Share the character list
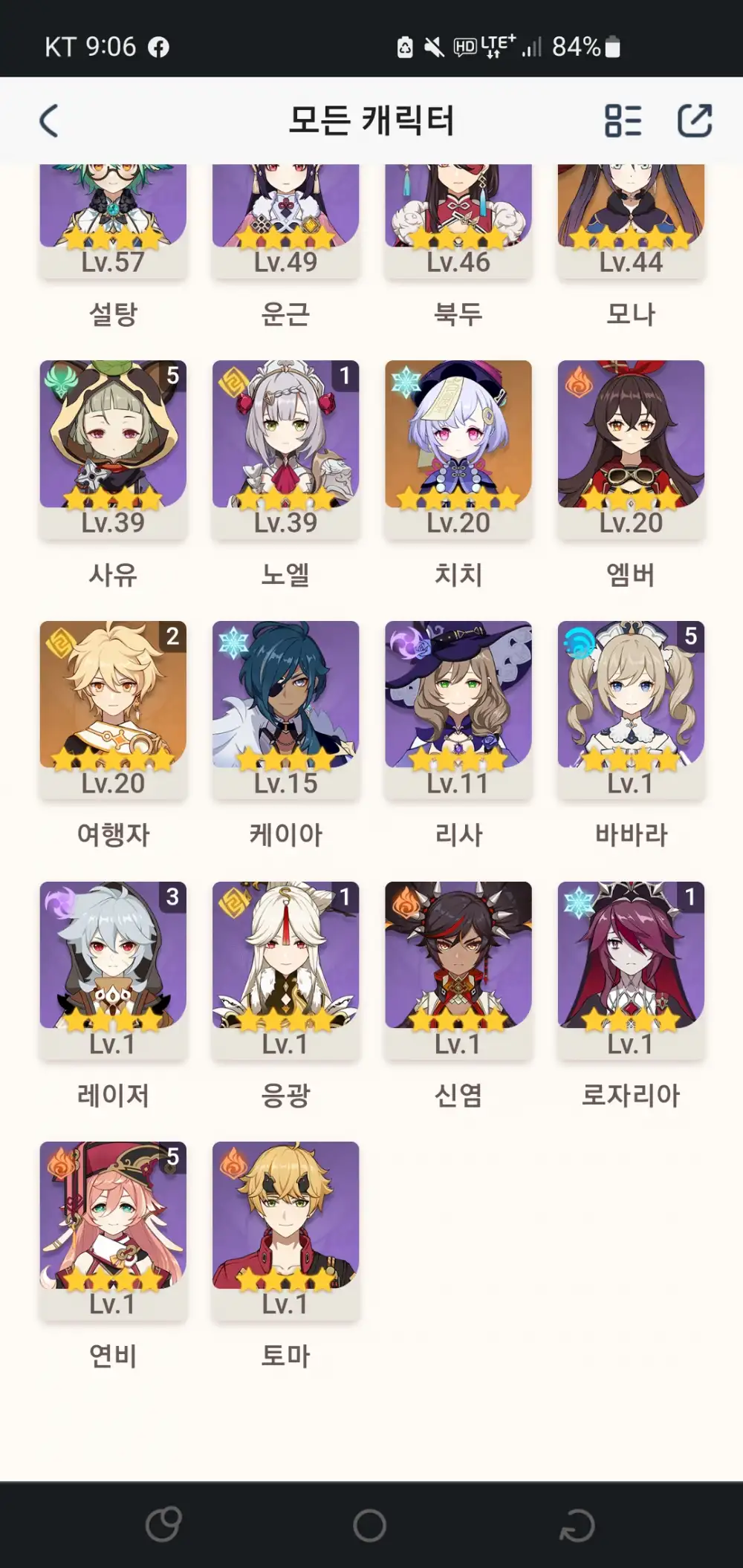 [x=695, y=120]
